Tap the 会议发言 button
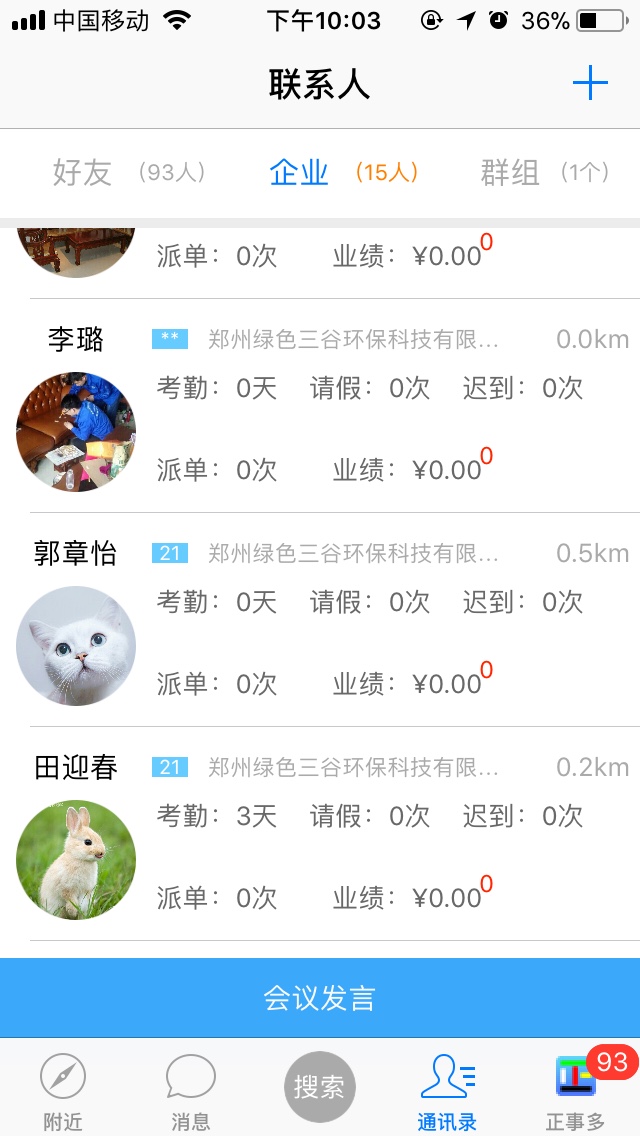The width and height of the screenshot is (640, 1136). coord(320,998)
